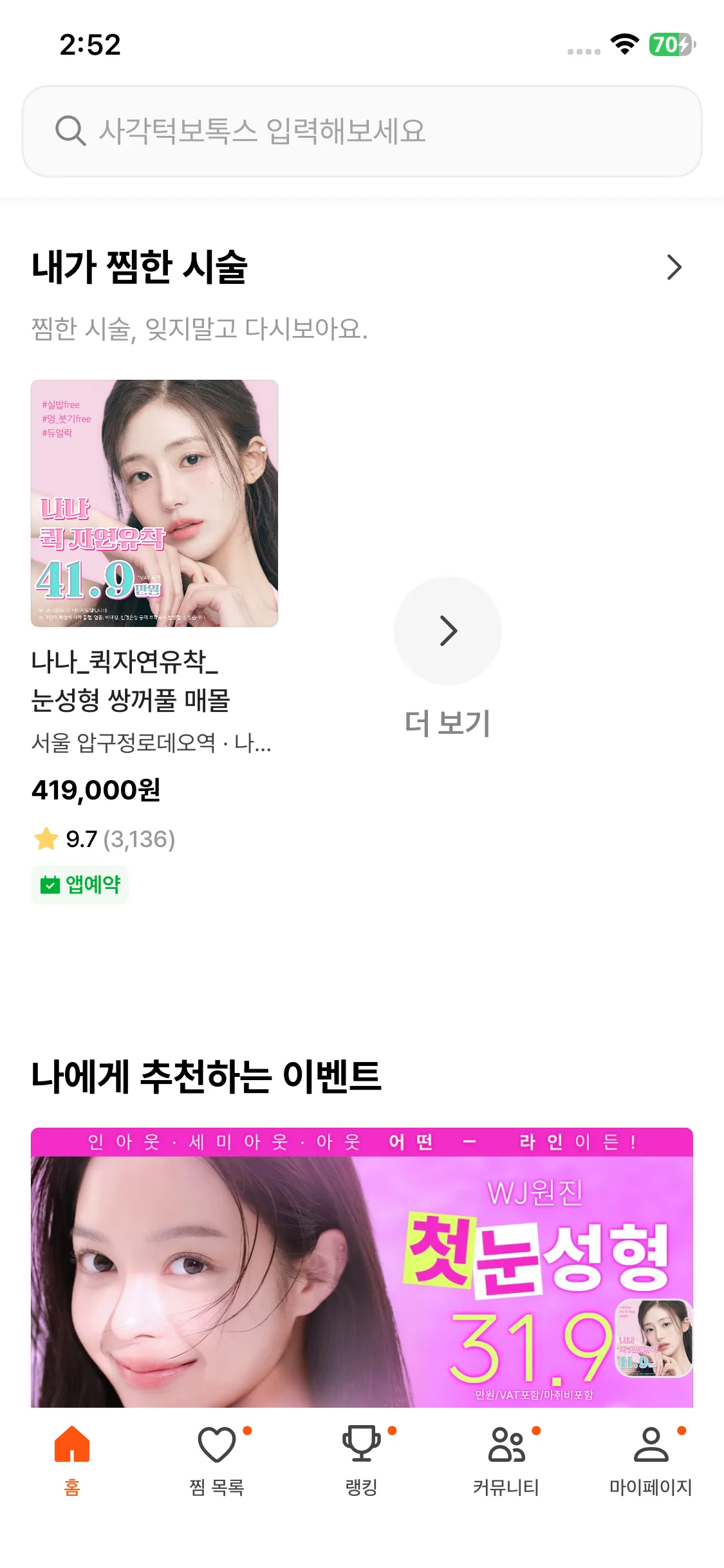Switch to the 찜 목록 tab
Viewport: 724px width, 1568px height.
[217, 1461]
